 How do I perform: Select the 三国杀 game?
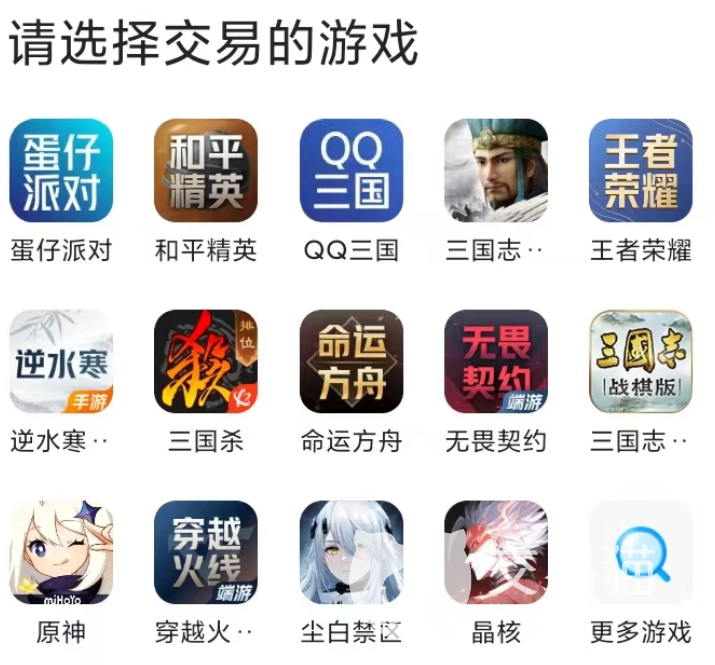tap(206, 362)
